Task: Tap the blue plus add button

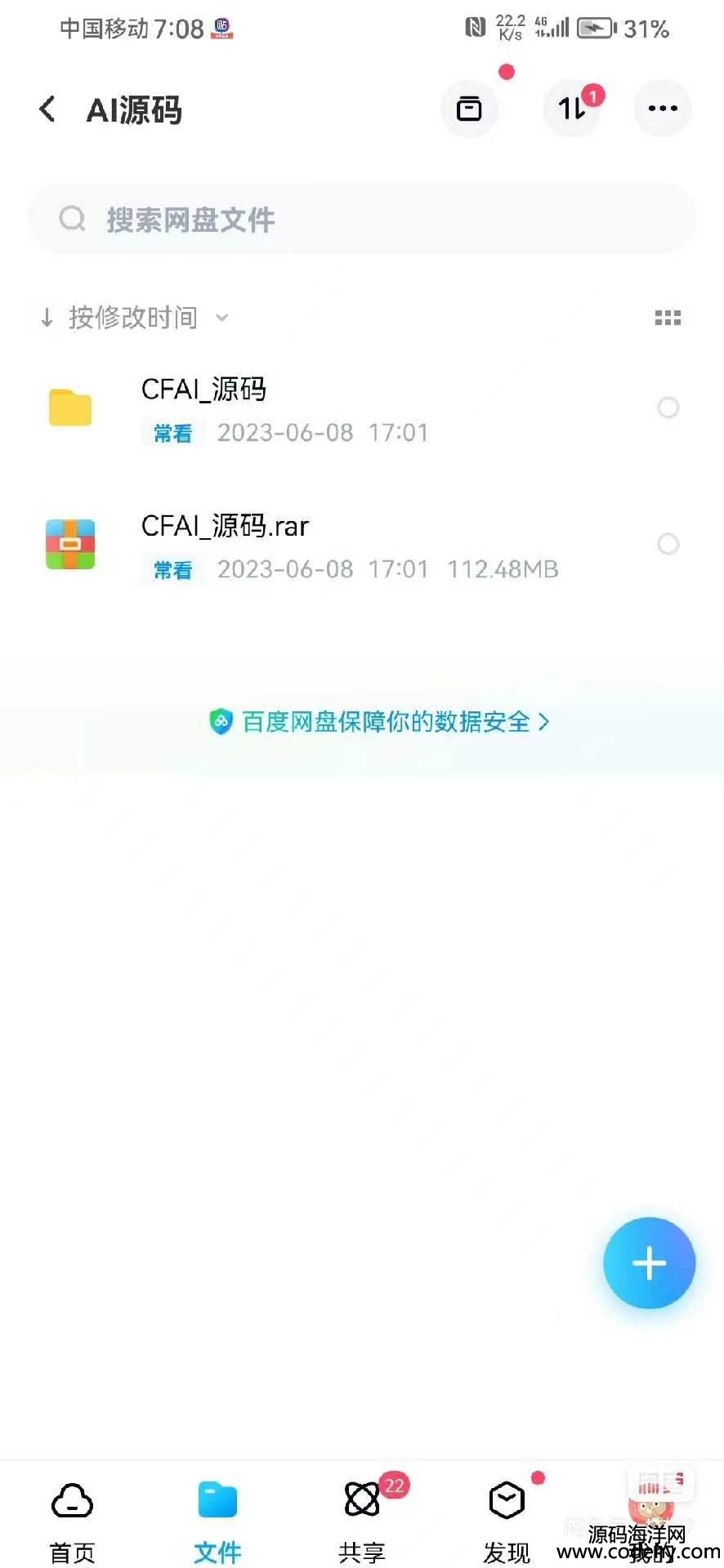Action: pos(649,1263)
